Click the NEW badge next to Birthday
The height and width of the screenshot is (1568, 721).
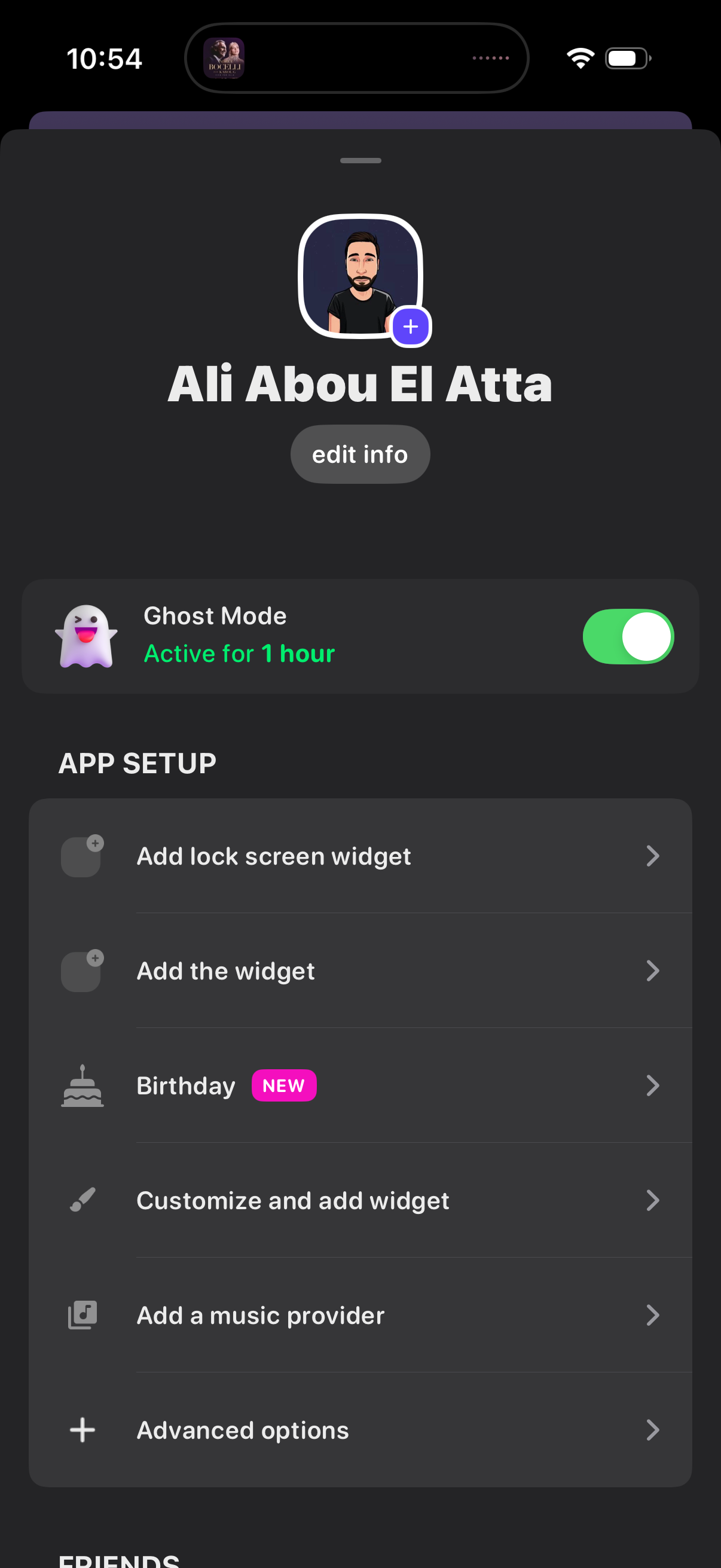coord(283,1085)
